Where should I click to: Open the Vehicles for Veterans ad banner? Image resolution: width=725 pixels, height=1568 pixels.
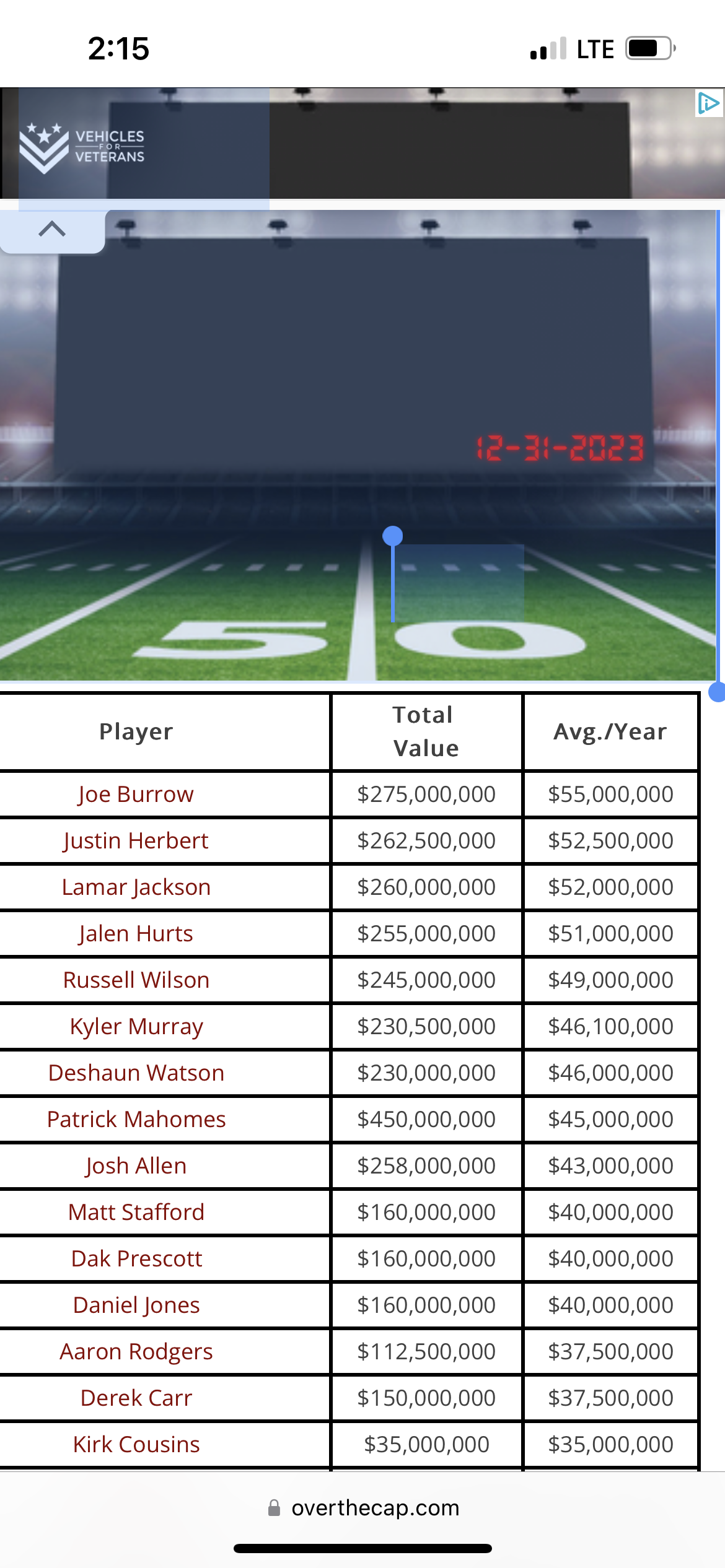pos(362,143)
